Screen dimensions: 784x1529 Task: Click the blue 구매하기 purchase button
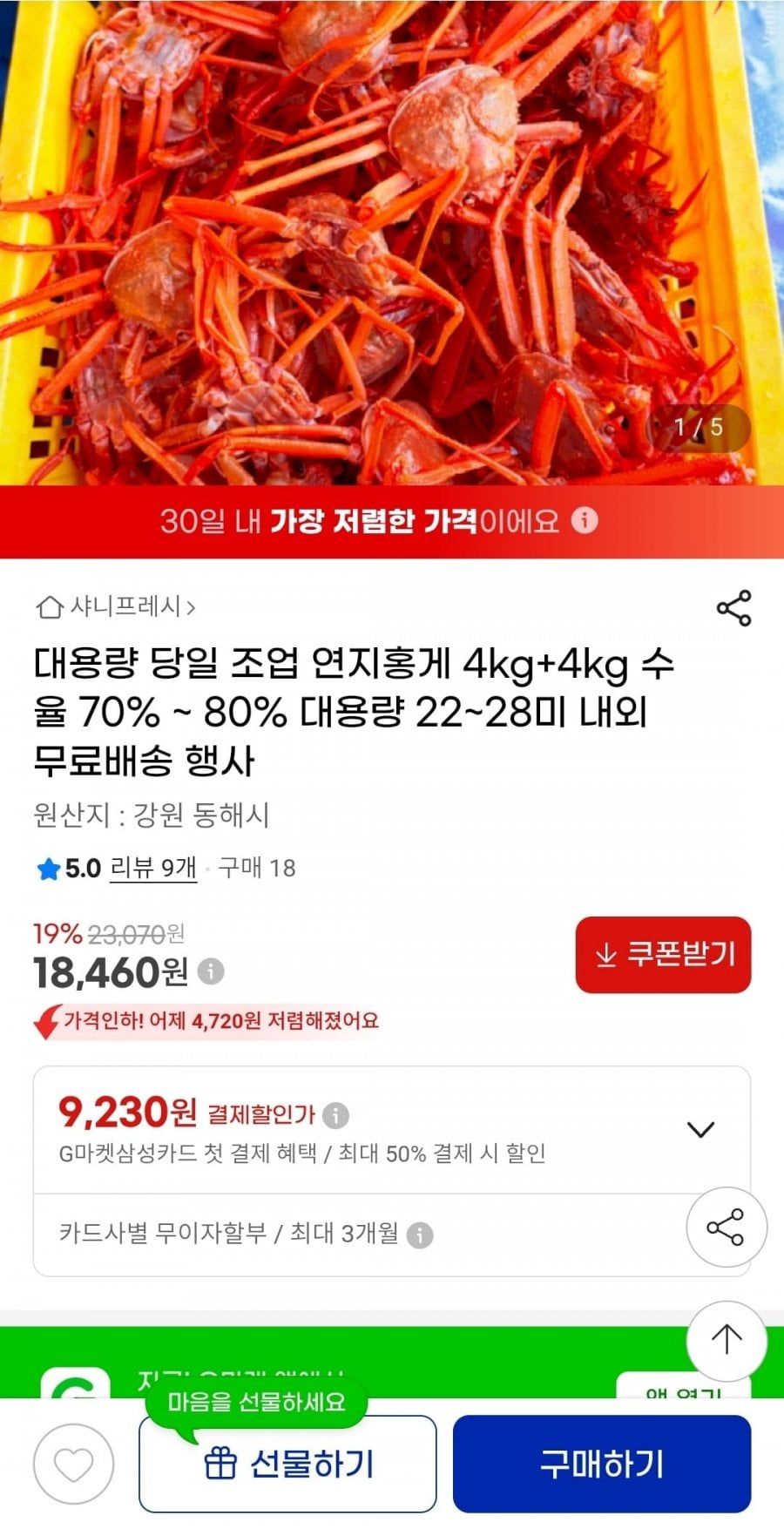click(x=602, y=1463)
